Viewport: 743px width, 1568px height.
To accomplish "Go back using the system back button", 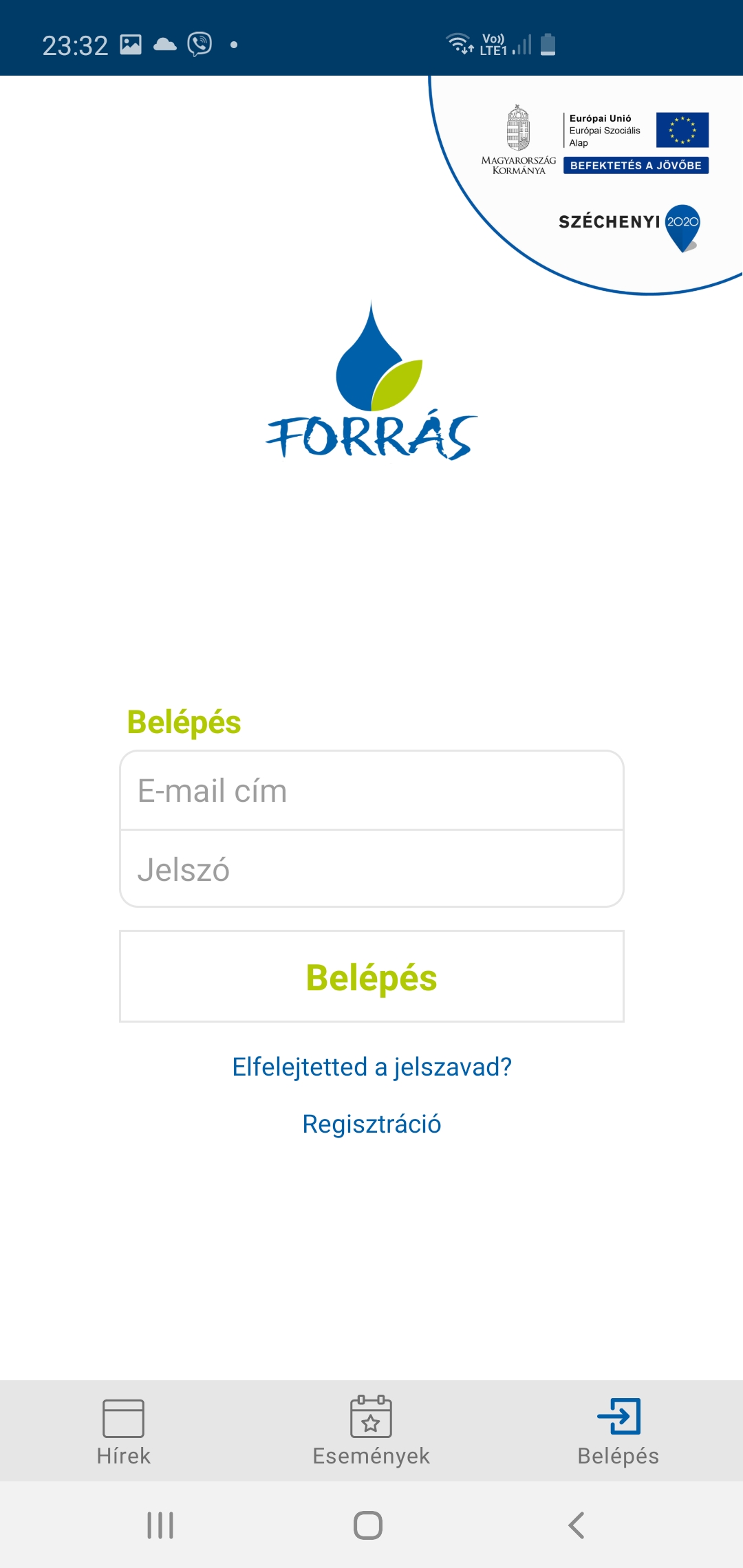I will (x=577, y=1525).
